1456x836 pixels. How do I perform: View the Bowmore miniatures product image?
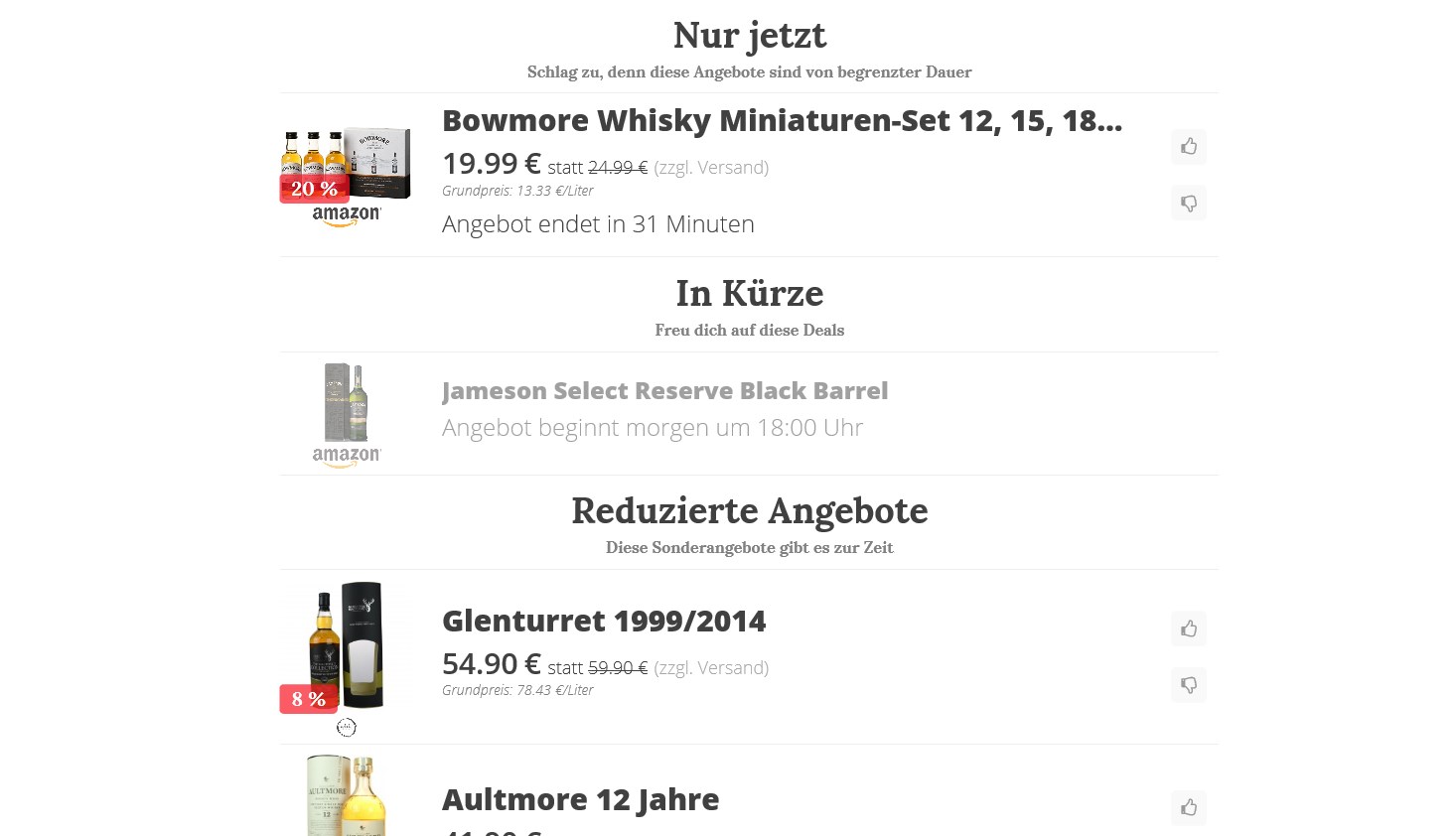[346, 163]
